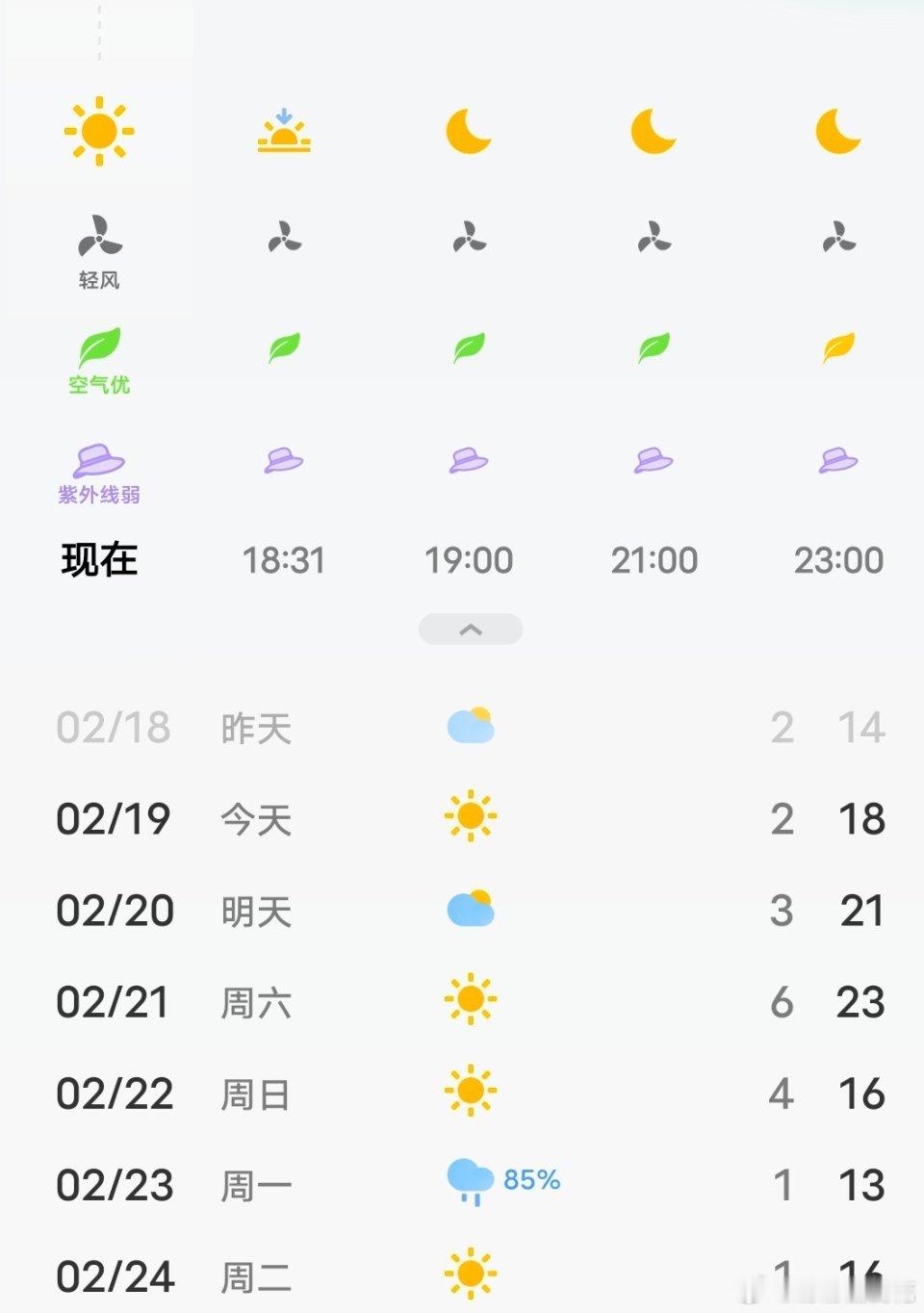Select the 现在 time tab
The height and width of the screenshot is (1313, 924).
99,559
